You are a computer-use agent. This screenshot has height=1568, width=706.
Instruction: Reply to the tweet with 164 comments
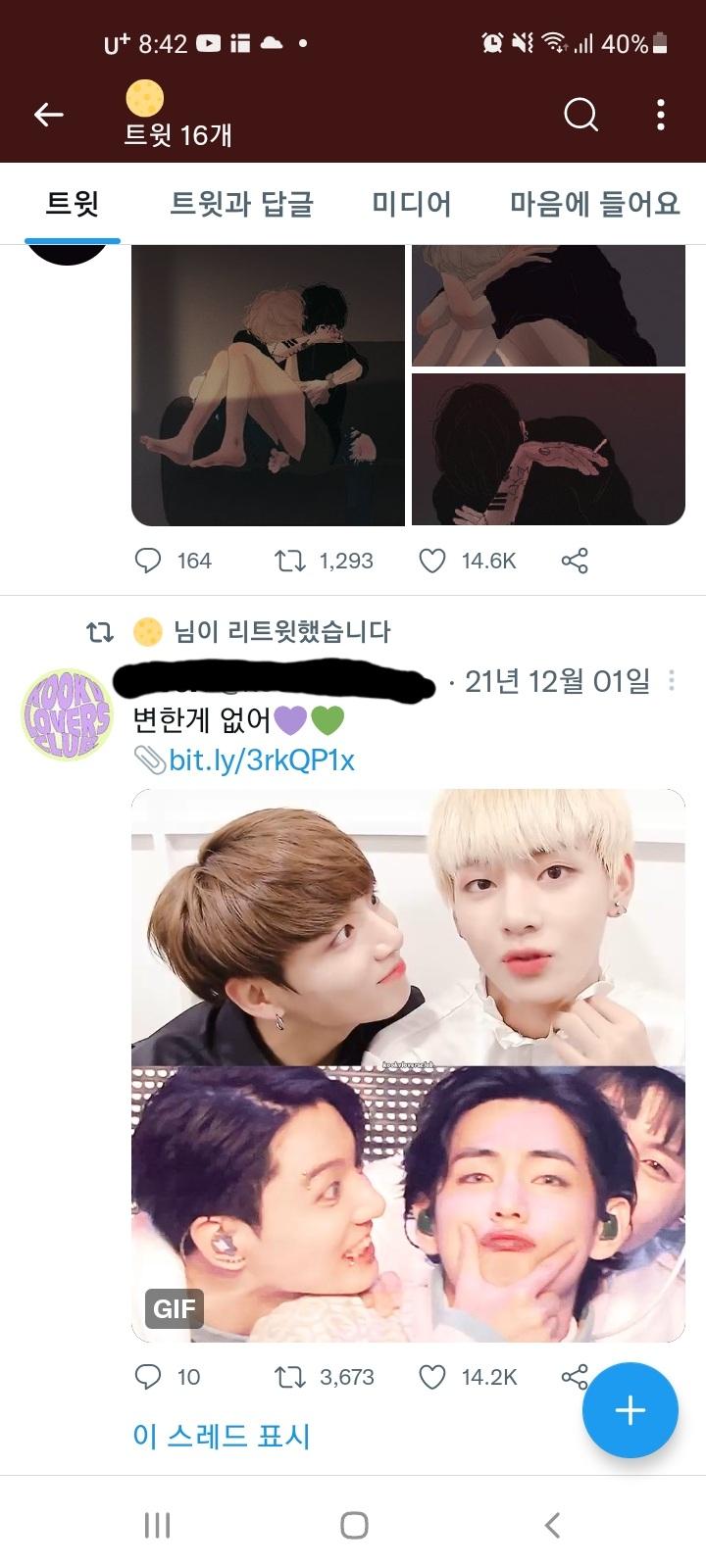click(148, 561)
